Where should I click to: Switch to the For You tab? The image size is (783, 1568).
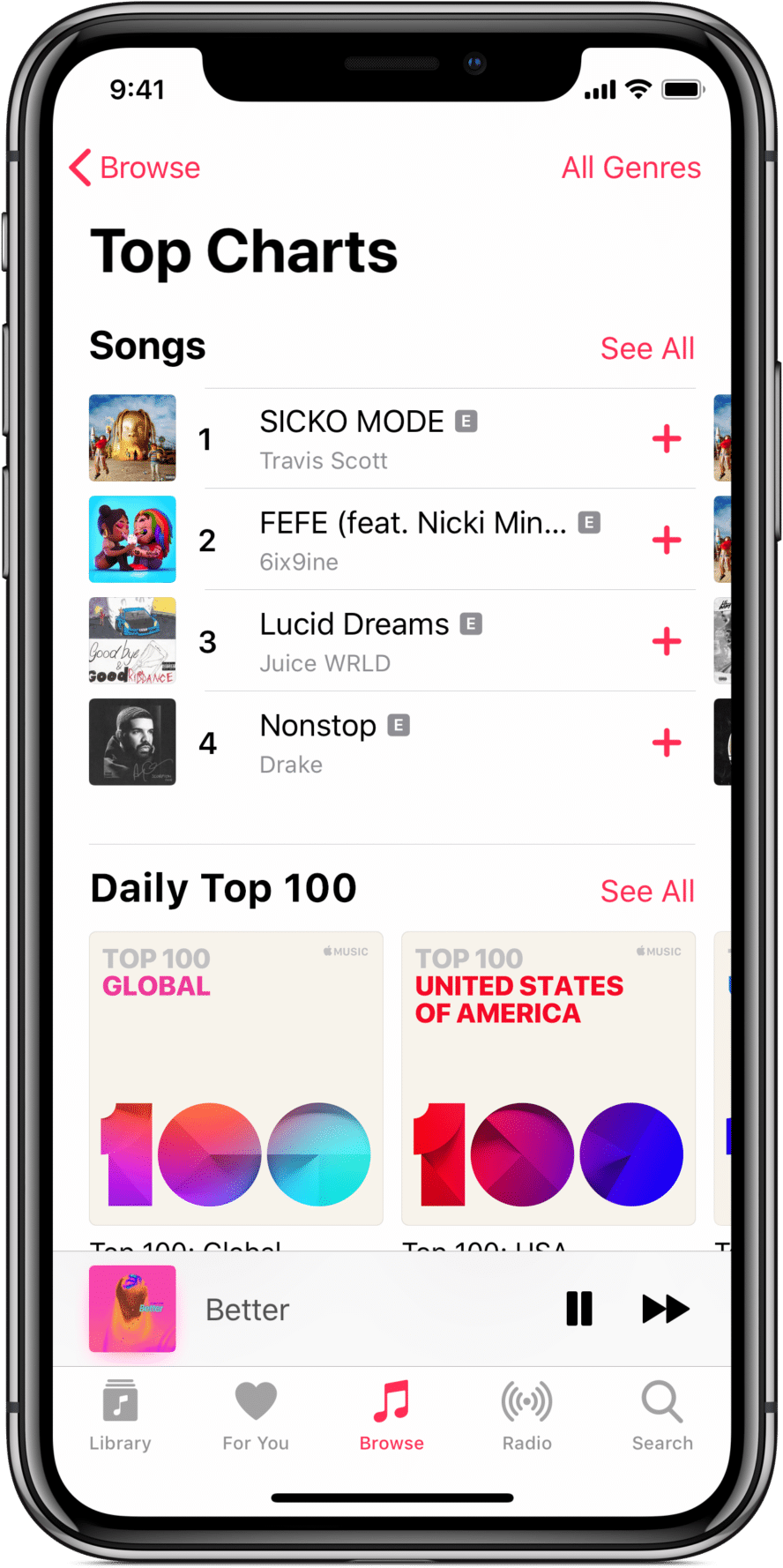point(256,1415)
